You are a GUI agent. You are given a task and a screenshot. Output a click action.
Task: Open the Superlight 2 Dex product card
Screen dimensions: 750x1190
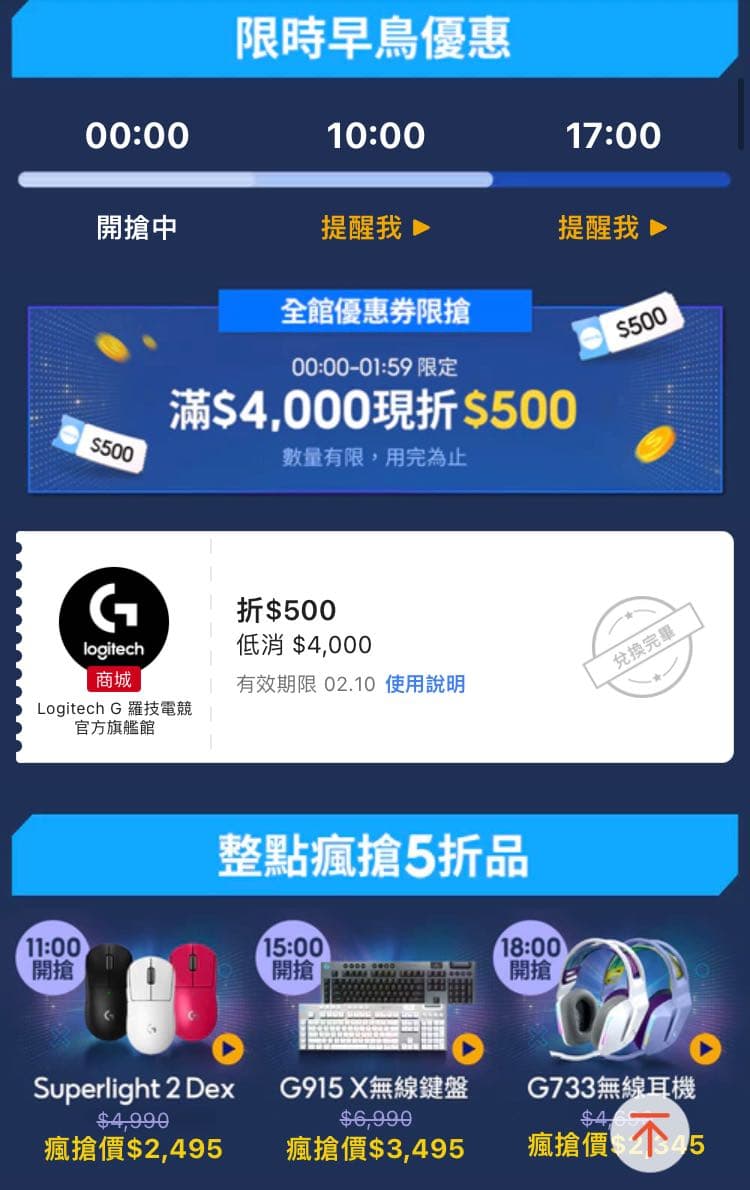(x=133, y=1040)
